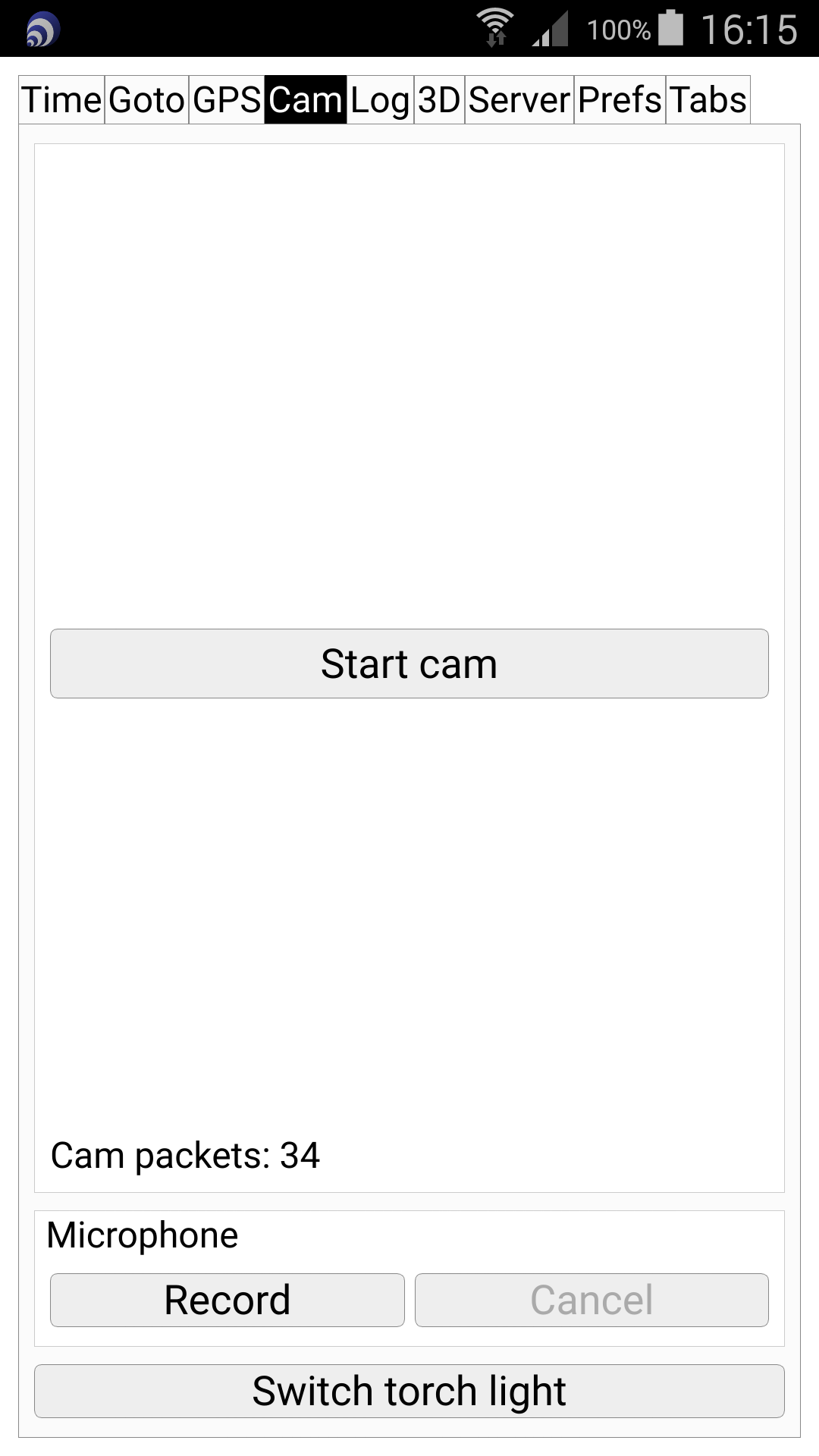Open the Goto tab
This screenshot has height=1456, width=819.
click(146, 99)
